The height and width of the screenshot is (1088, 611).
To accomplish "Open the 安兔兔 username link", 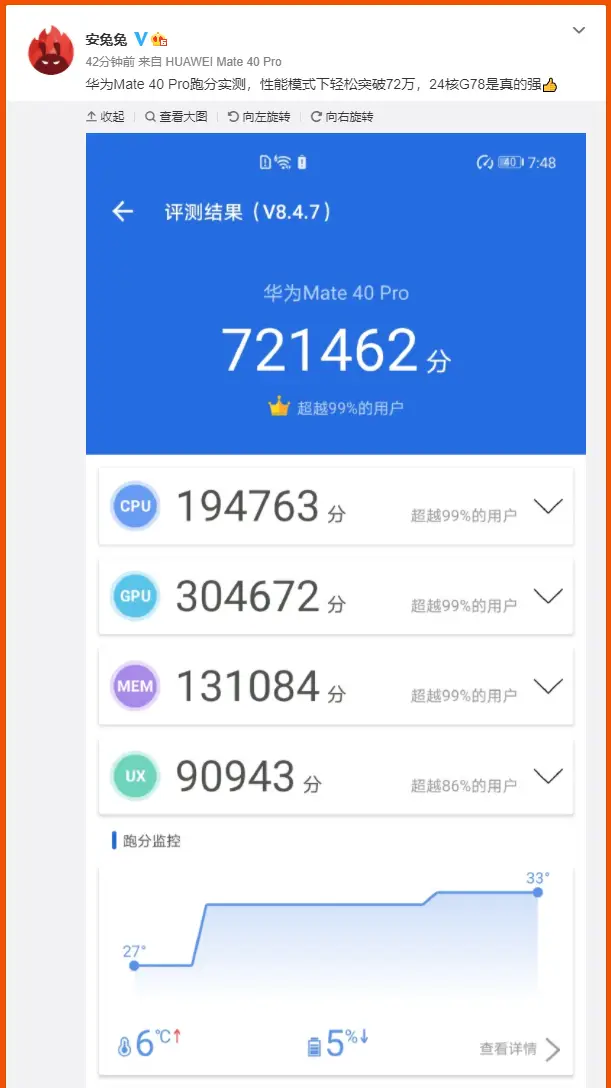I will point(106,40).
